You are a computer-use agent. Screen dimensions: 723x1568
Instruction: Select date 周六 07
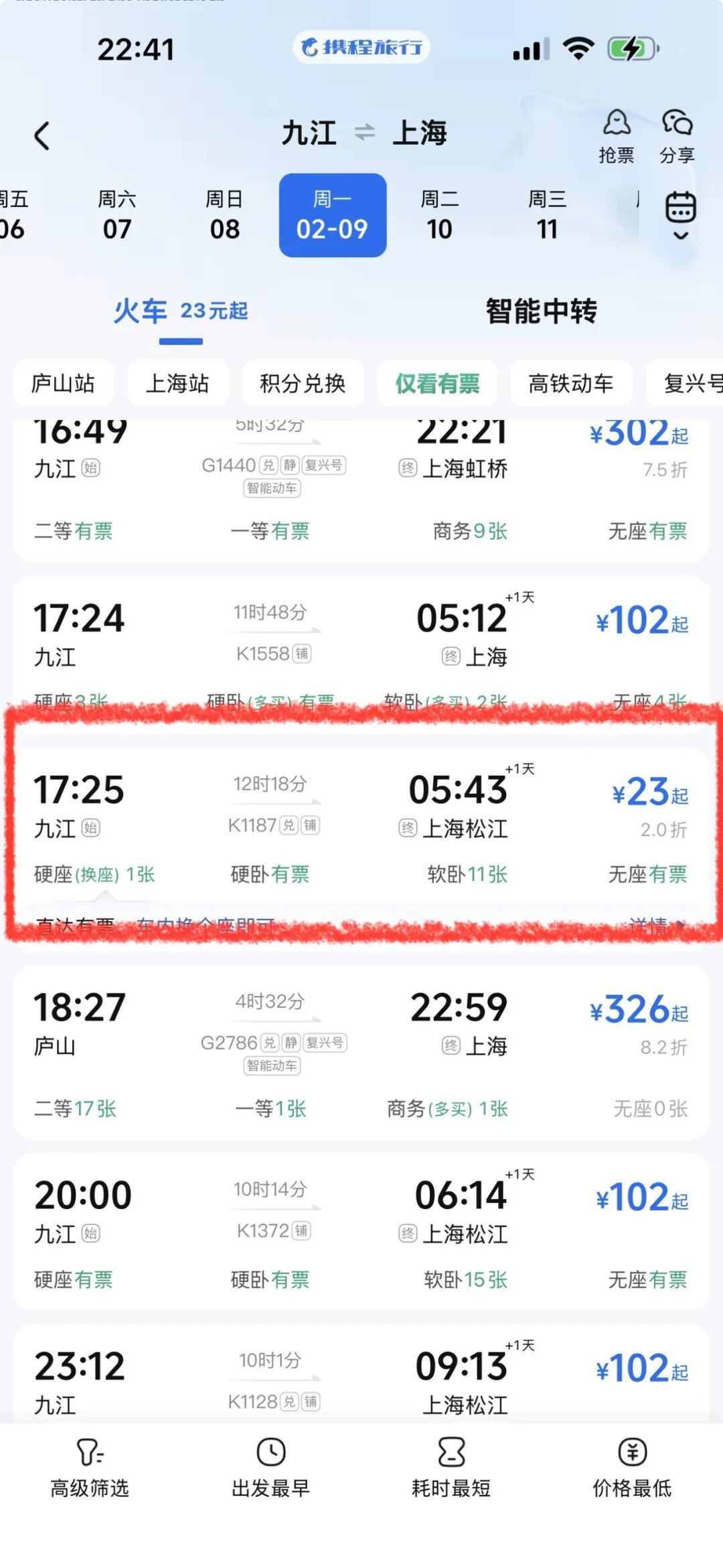tap(117, 215)
